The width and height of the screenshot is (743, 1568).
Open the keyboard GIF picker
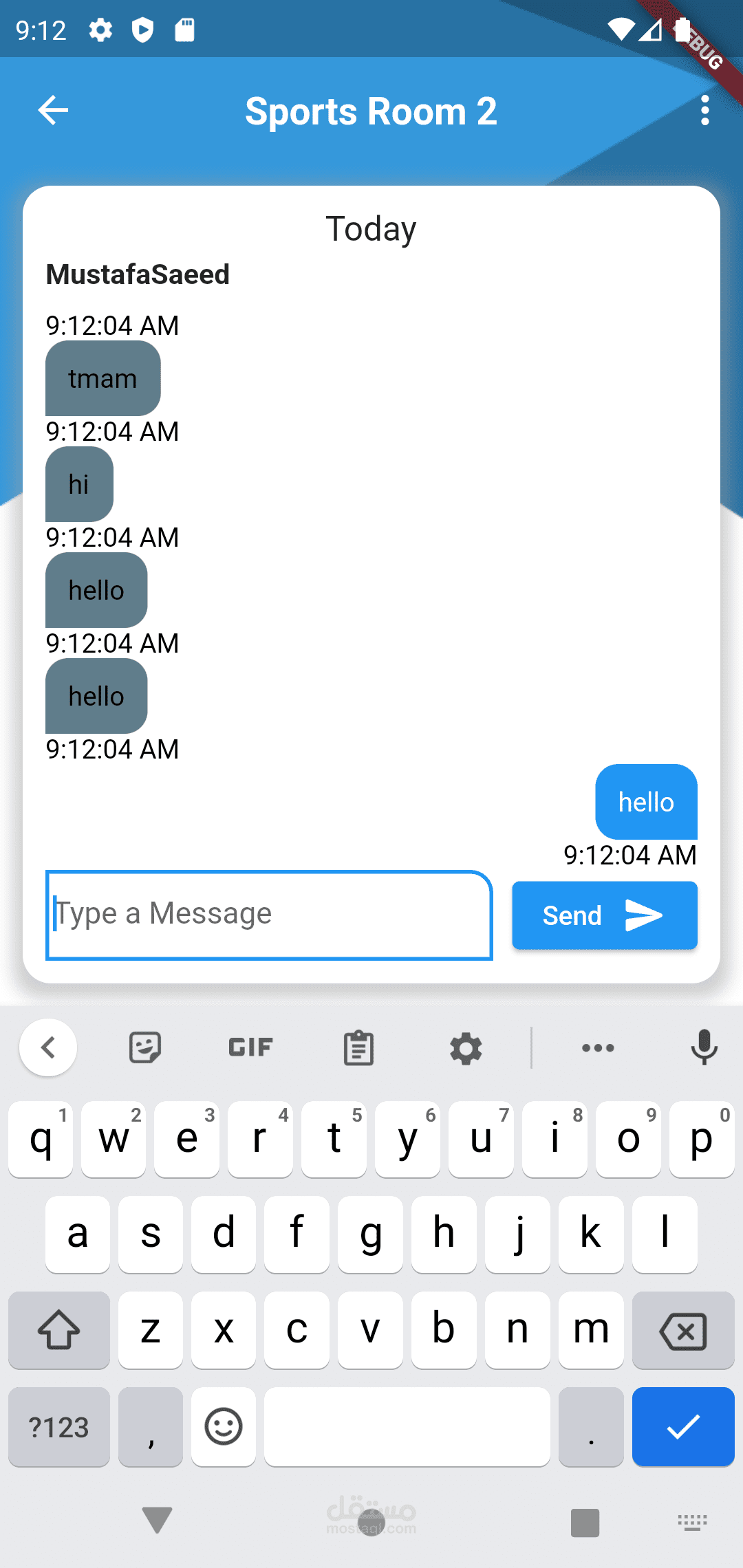pos(250,1047)
